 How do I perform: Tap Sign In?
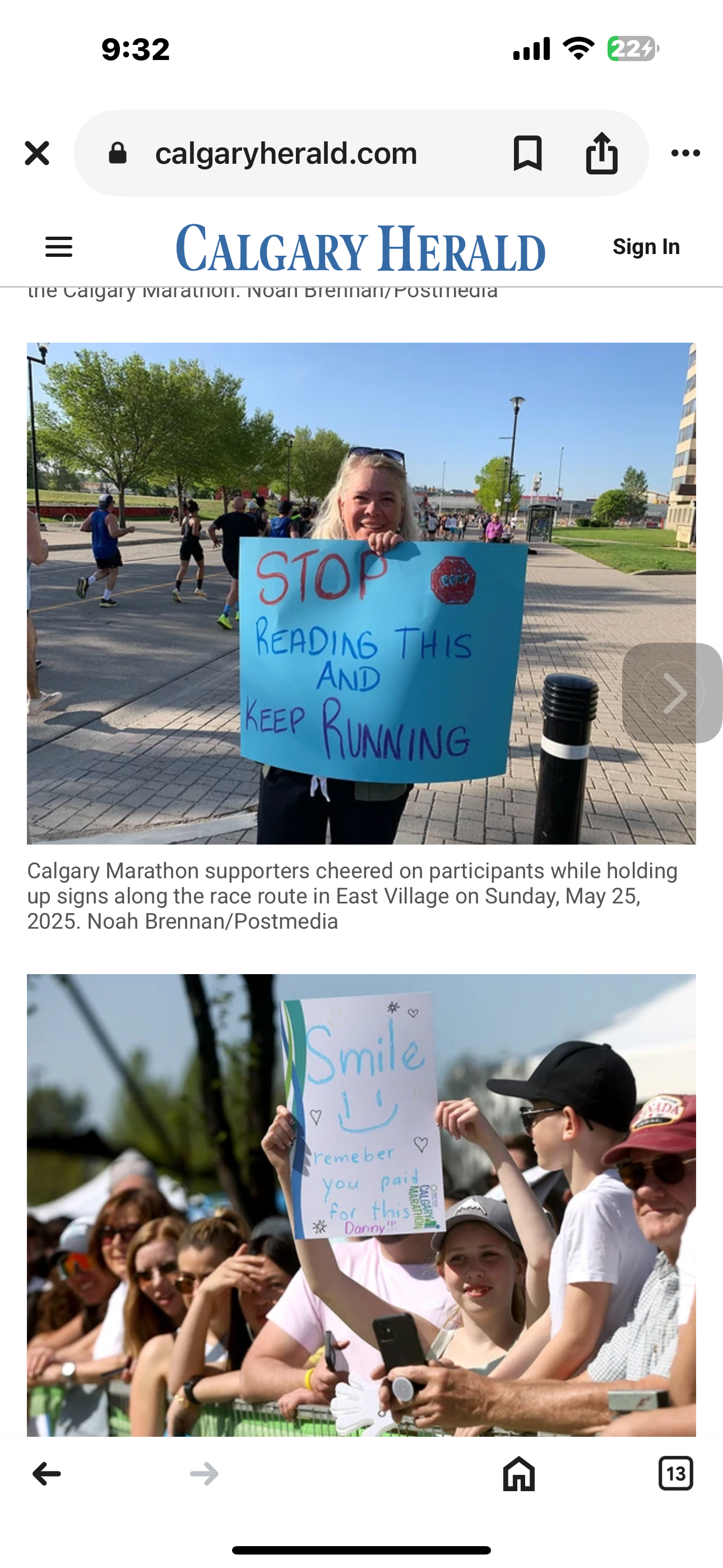[x=646, y=247]
